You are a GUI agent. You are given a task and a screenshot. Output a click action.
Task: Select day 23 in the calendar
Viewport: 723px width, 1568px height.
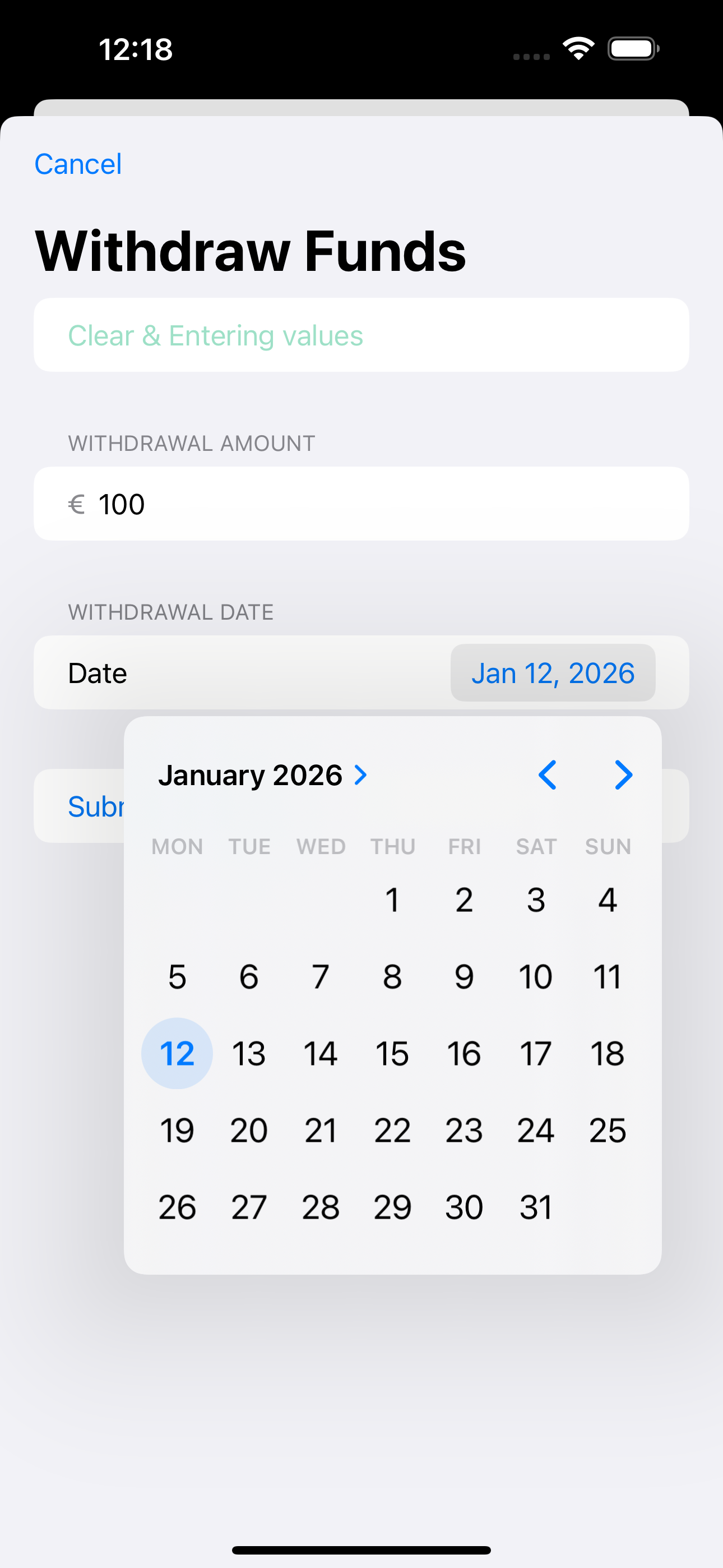click(464, 1131)
